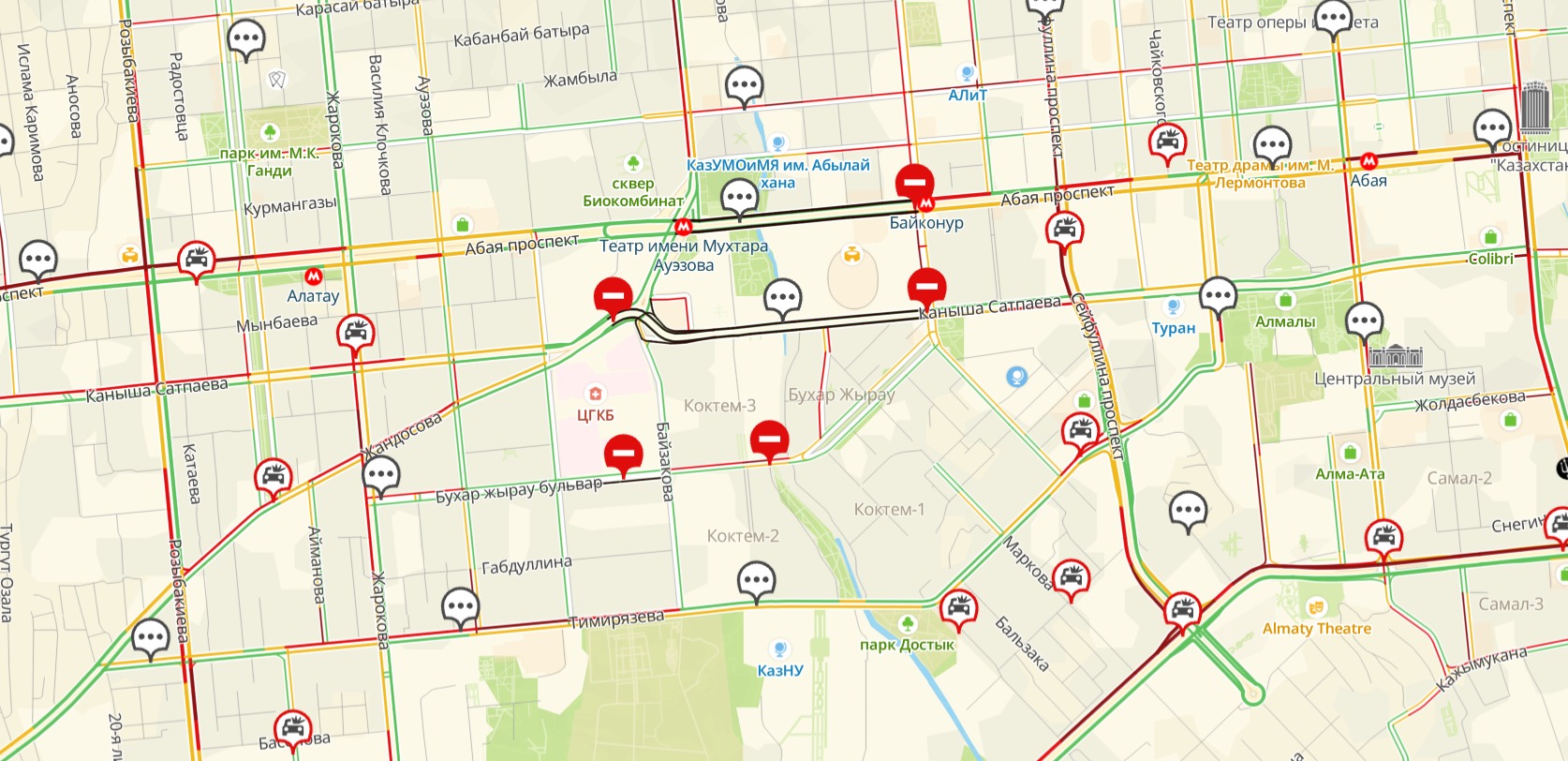View the accident marker near Театр драмы Лермонтова

click(x=1167, y=142)
